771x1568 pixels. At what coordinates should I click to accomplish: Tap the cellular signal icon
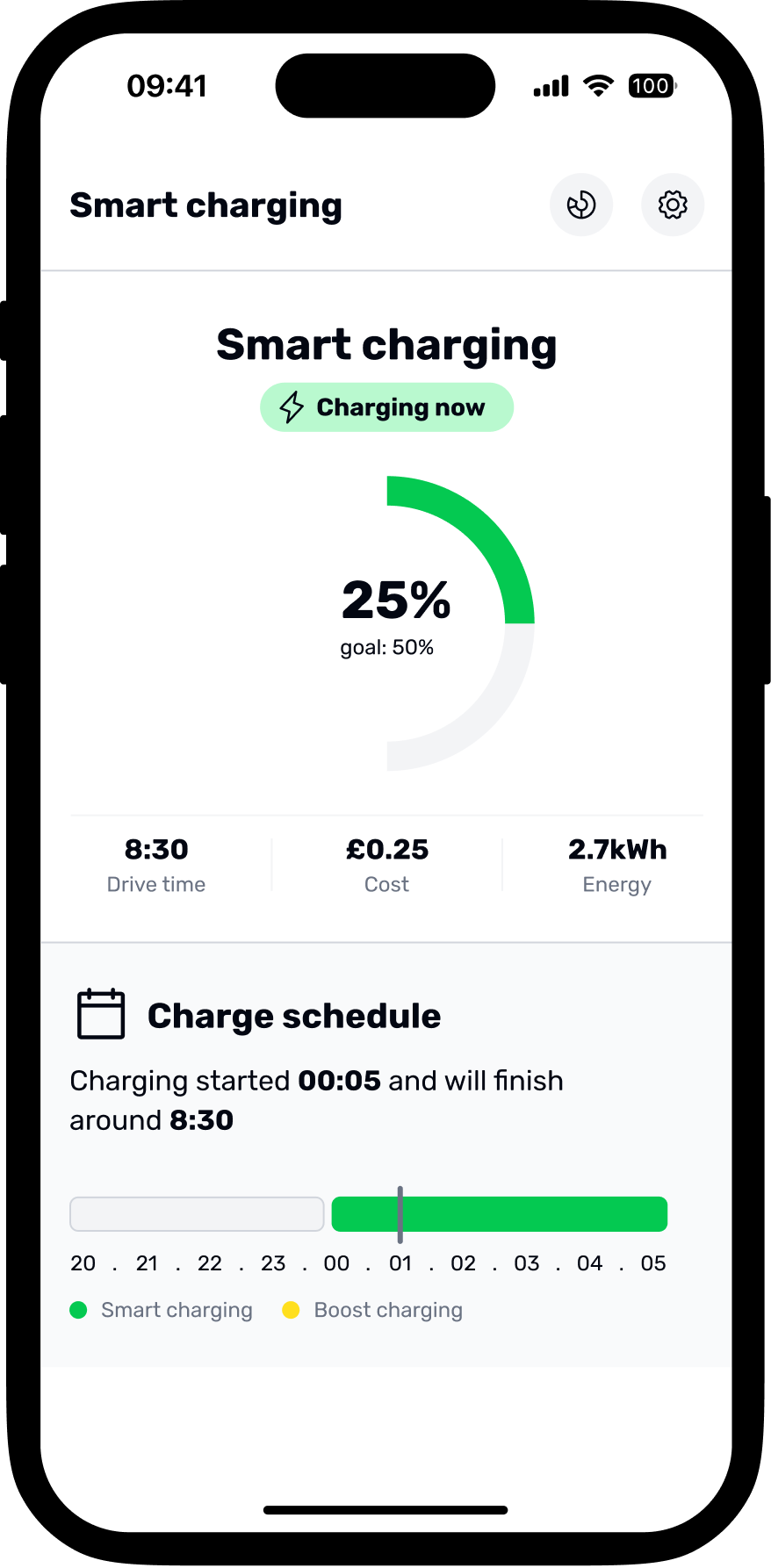(x=550, y=85)
